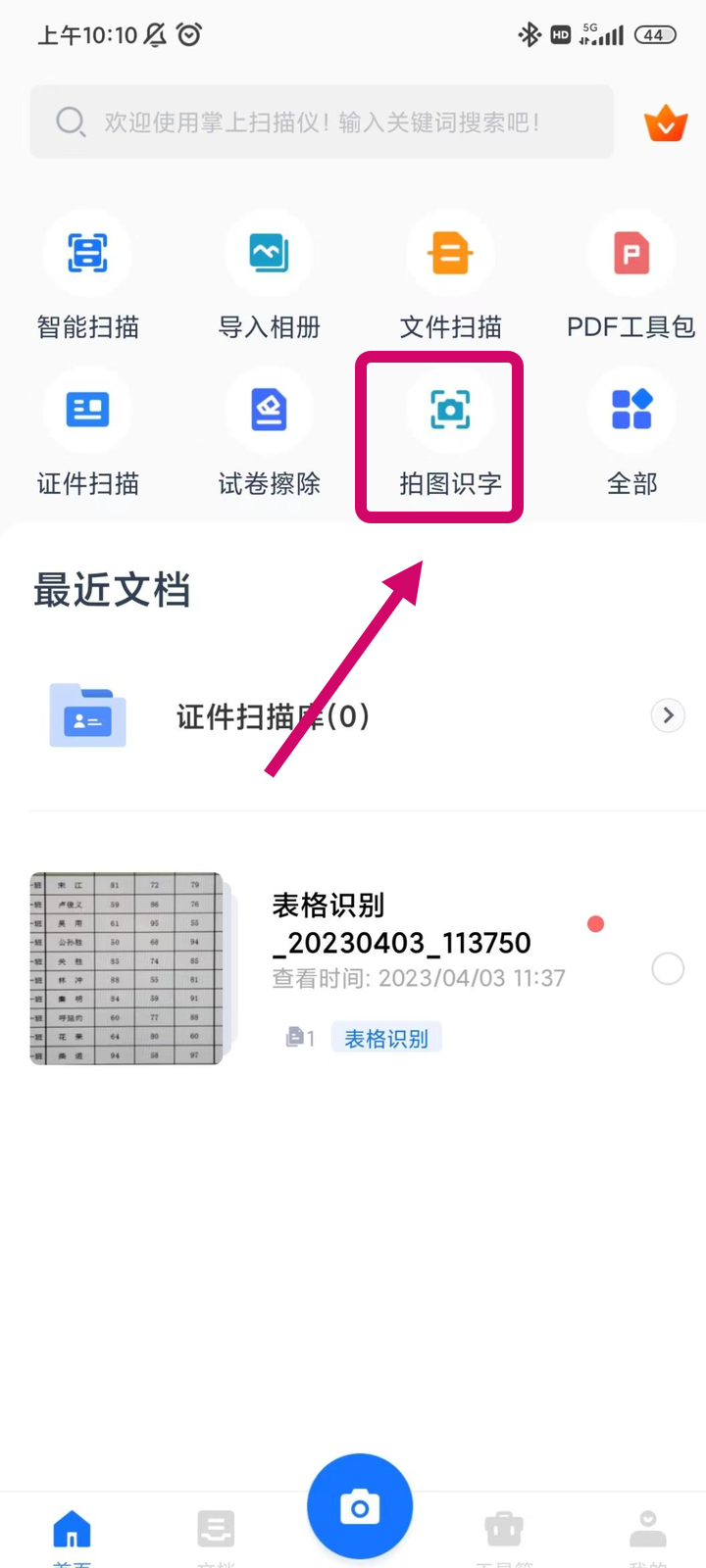This screenshot has height=1568, width=706.
Task: Switch to the 首页 home tab
Action: point(72,1534)
